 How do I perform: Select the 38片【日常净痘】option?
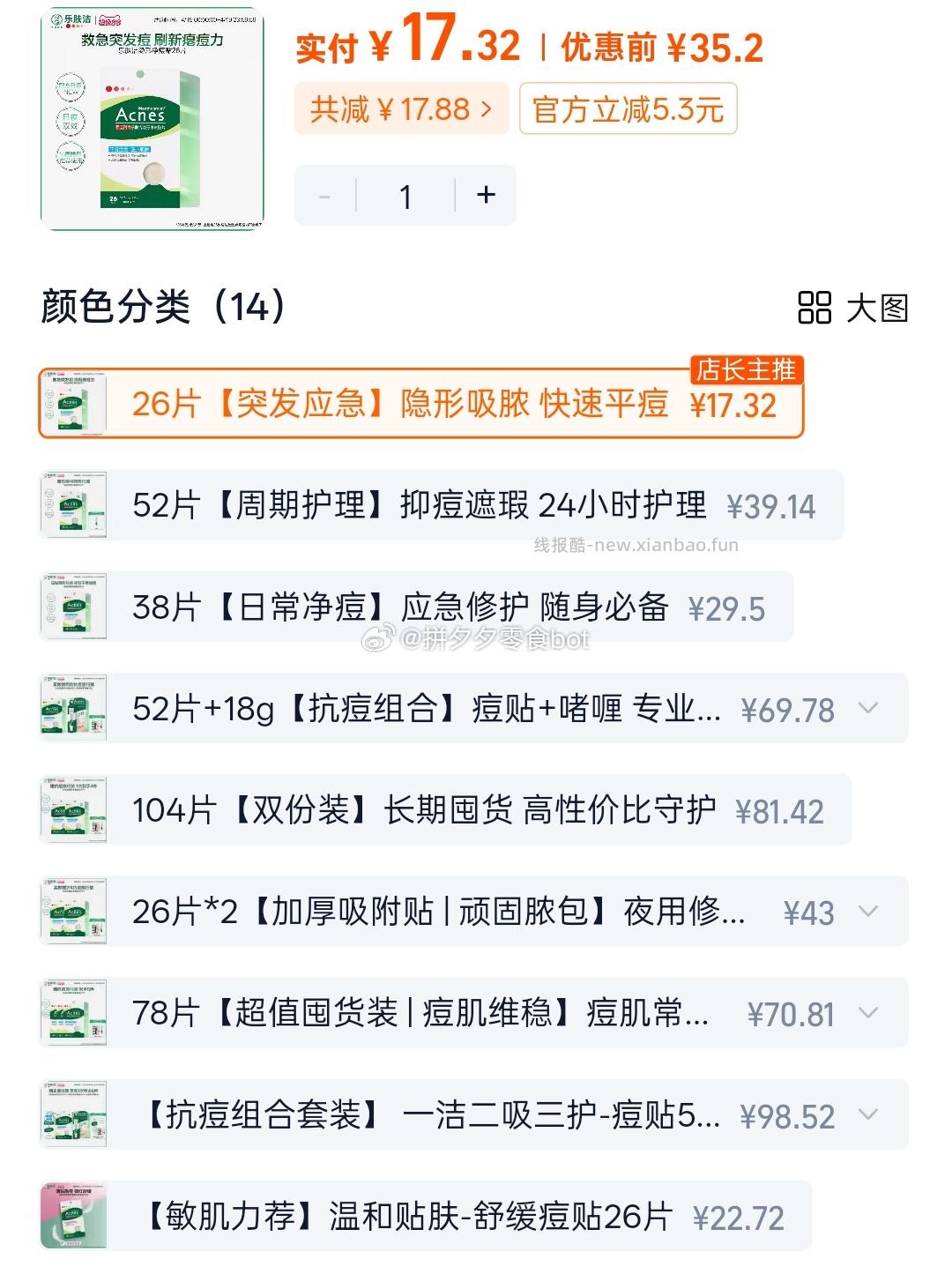tap(441, 606)
